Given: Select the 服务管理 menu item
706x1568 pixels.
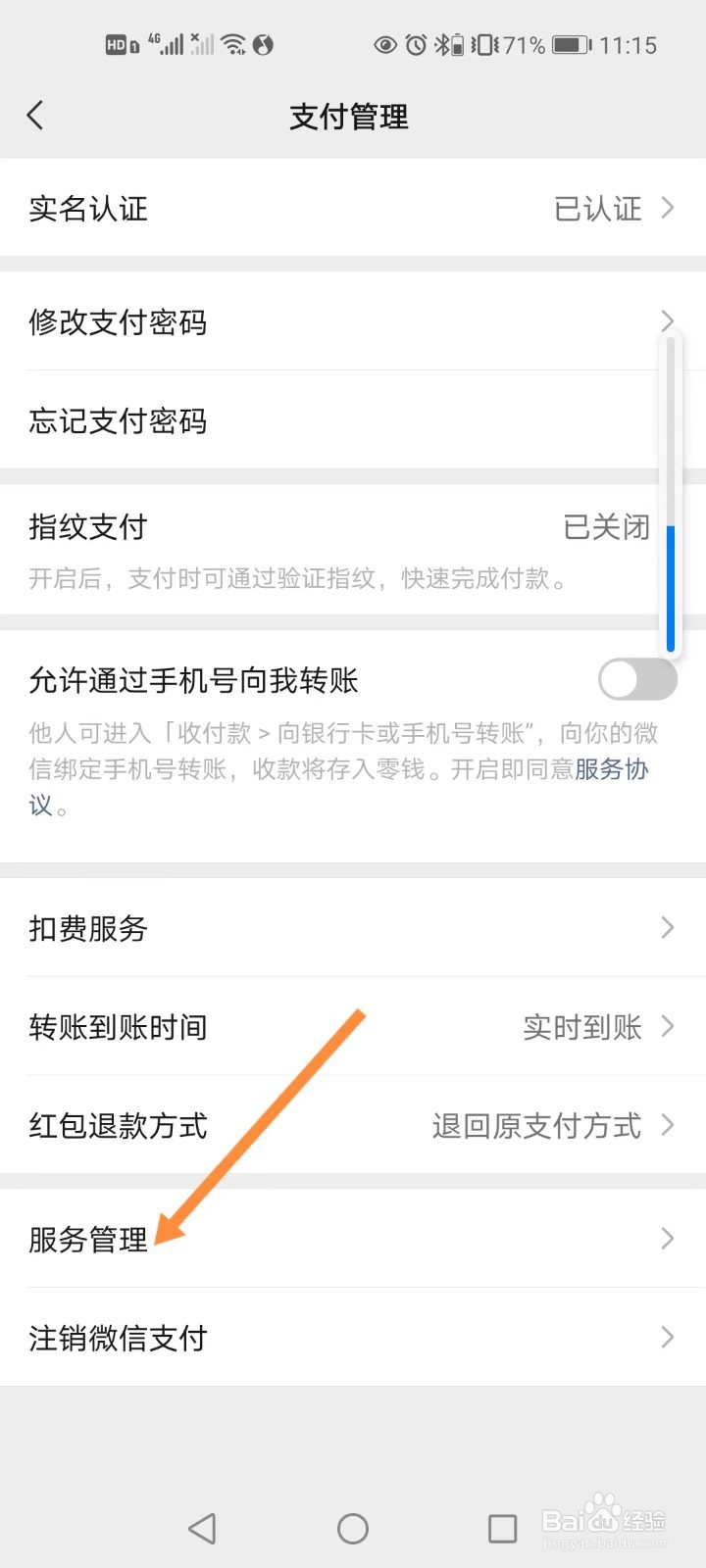Looking at the screenshot, I should [x=353, y=1239].
